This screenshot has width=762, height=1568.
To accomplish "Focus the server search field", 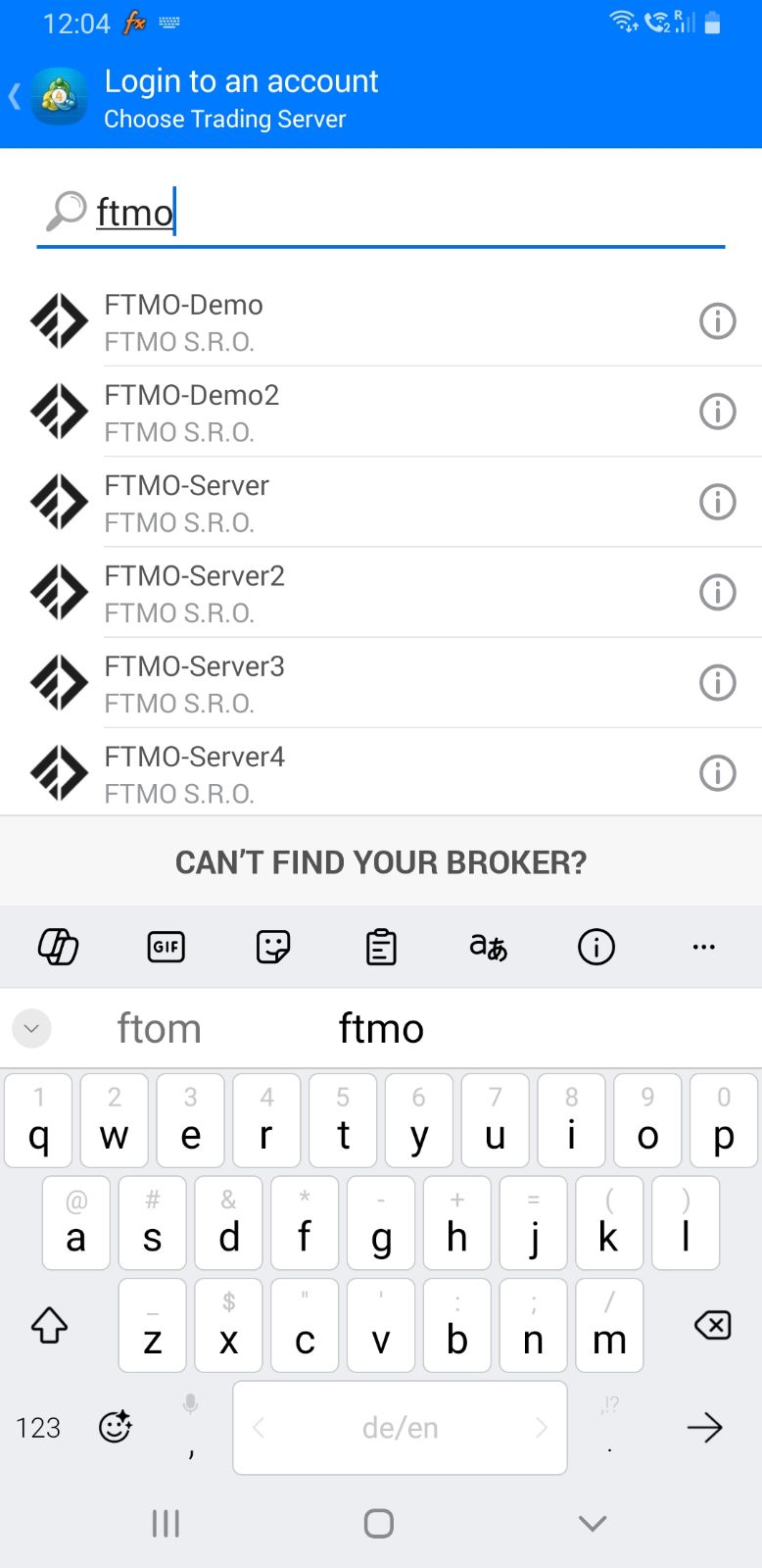I will tap(392, 212).
